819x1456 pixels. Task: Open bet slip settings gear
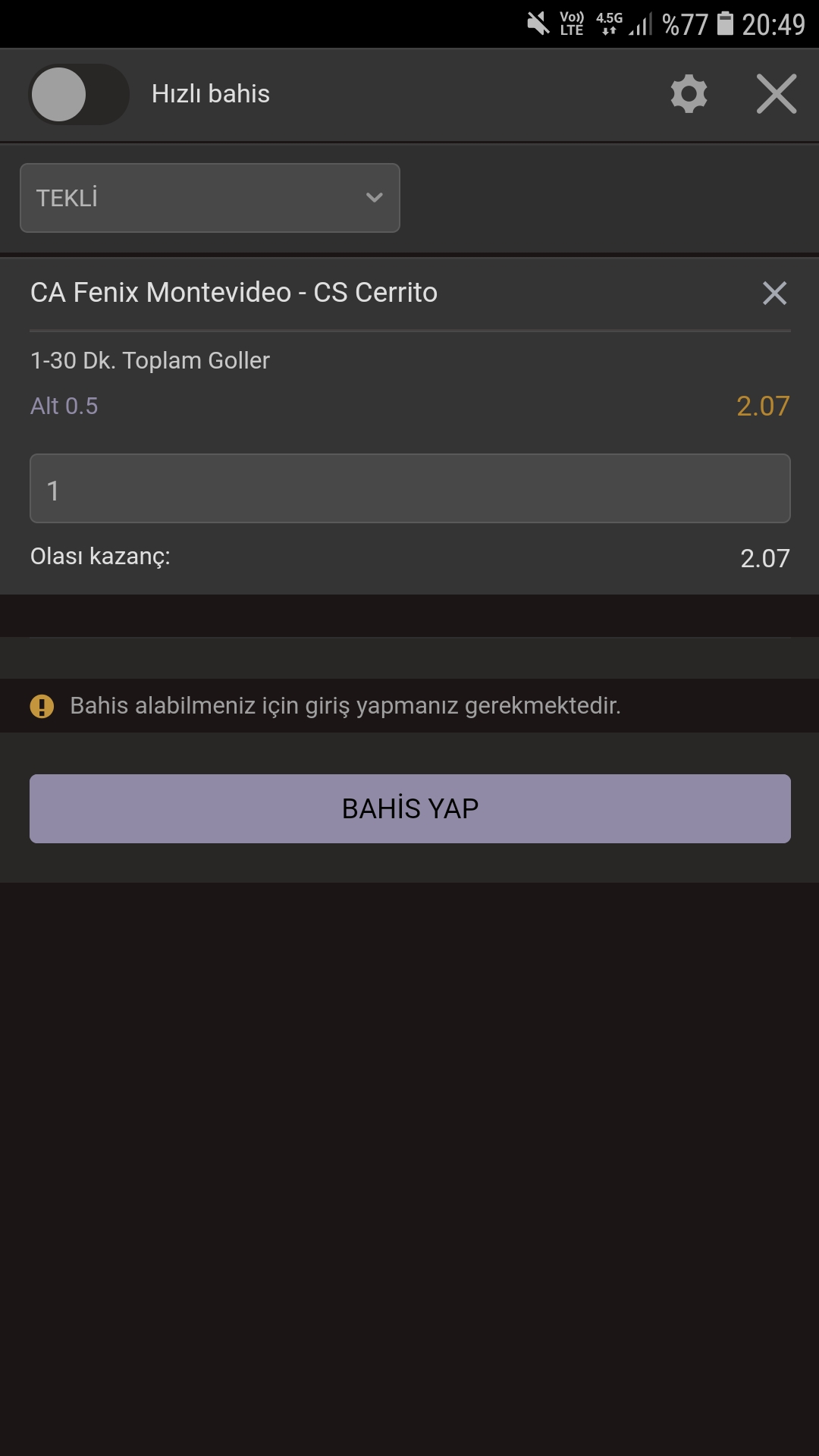coord(689,94)
